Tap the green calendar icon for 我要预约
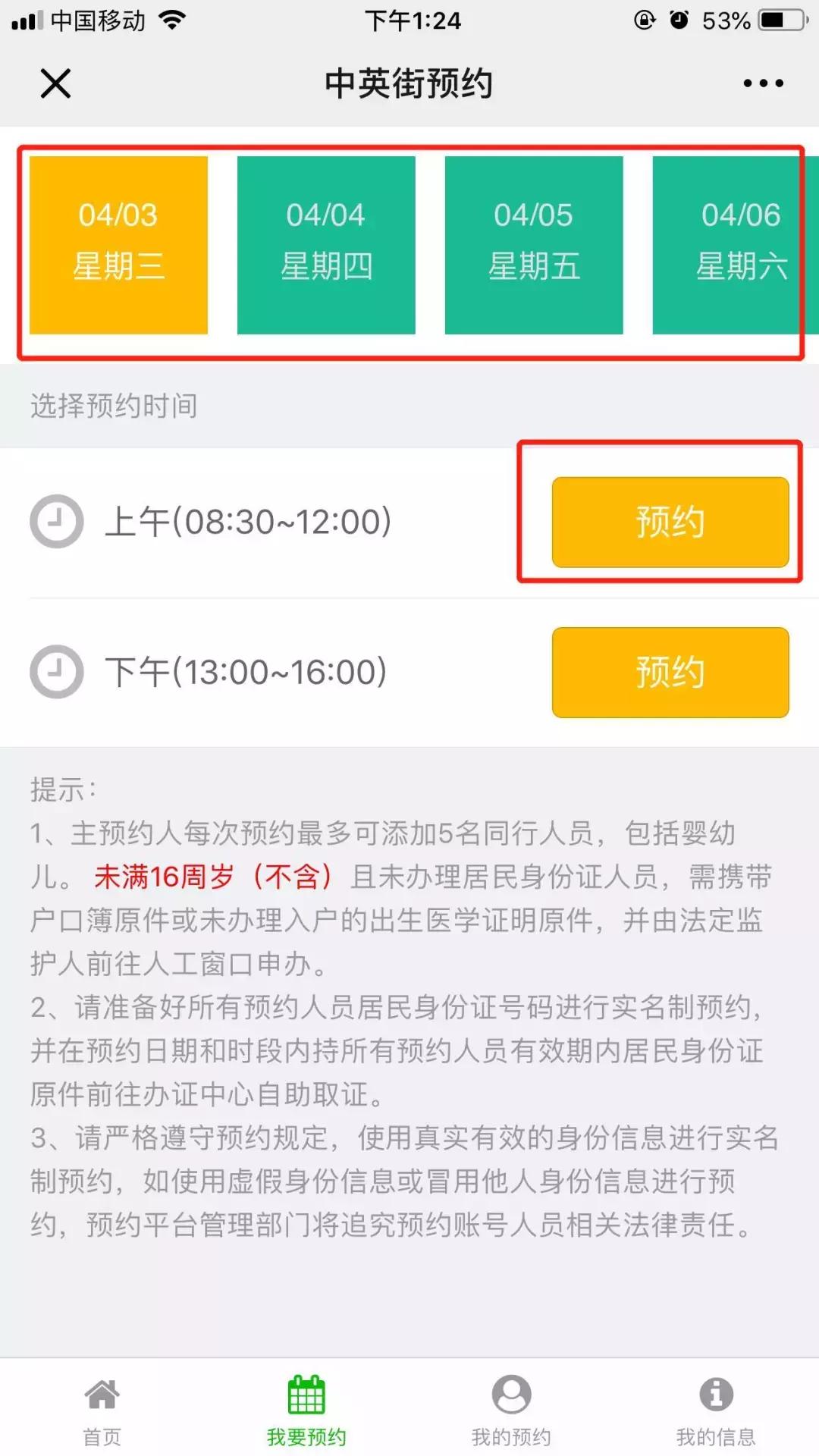 [x=305, y=1395]
